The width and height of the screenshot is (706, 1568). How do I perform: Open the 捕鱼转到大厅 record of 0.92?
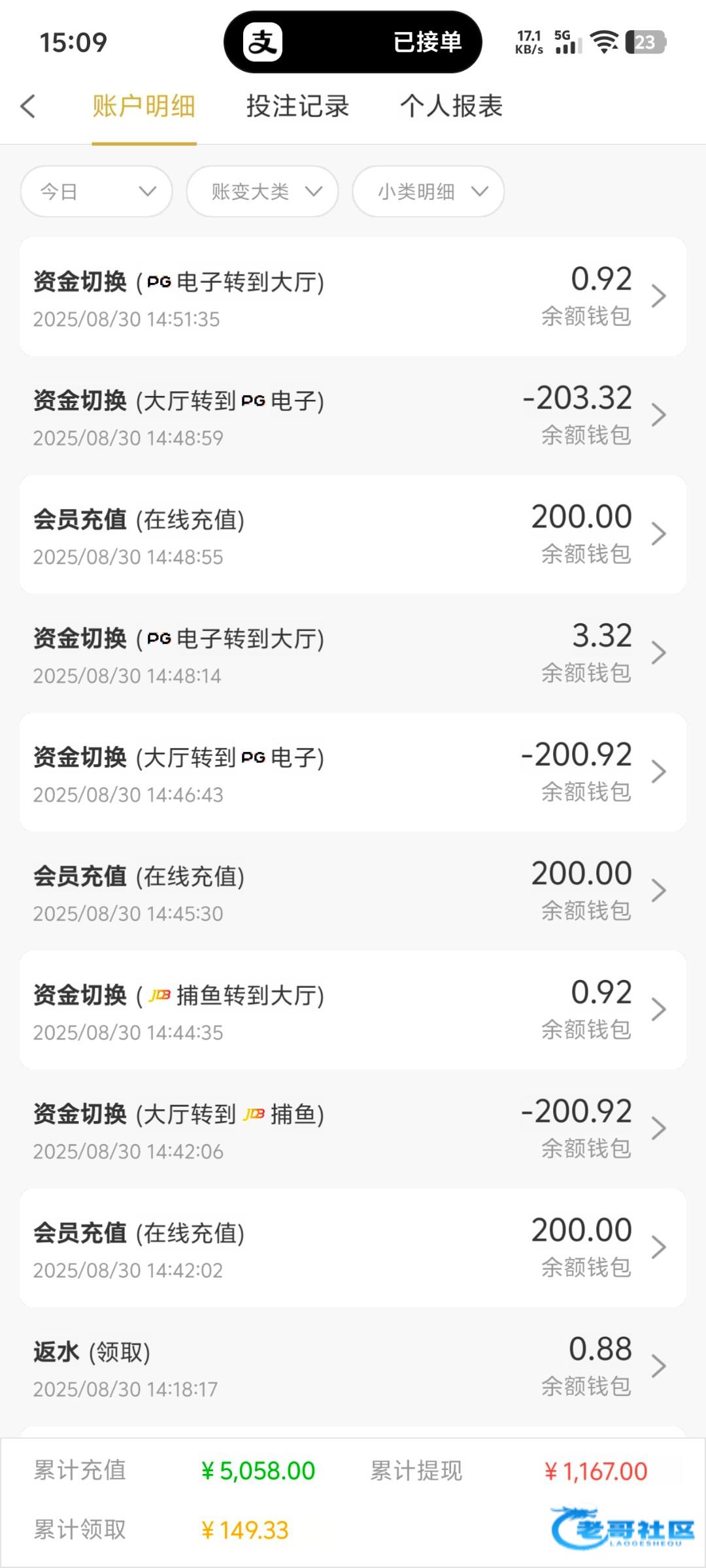(x=353, y=1010)
